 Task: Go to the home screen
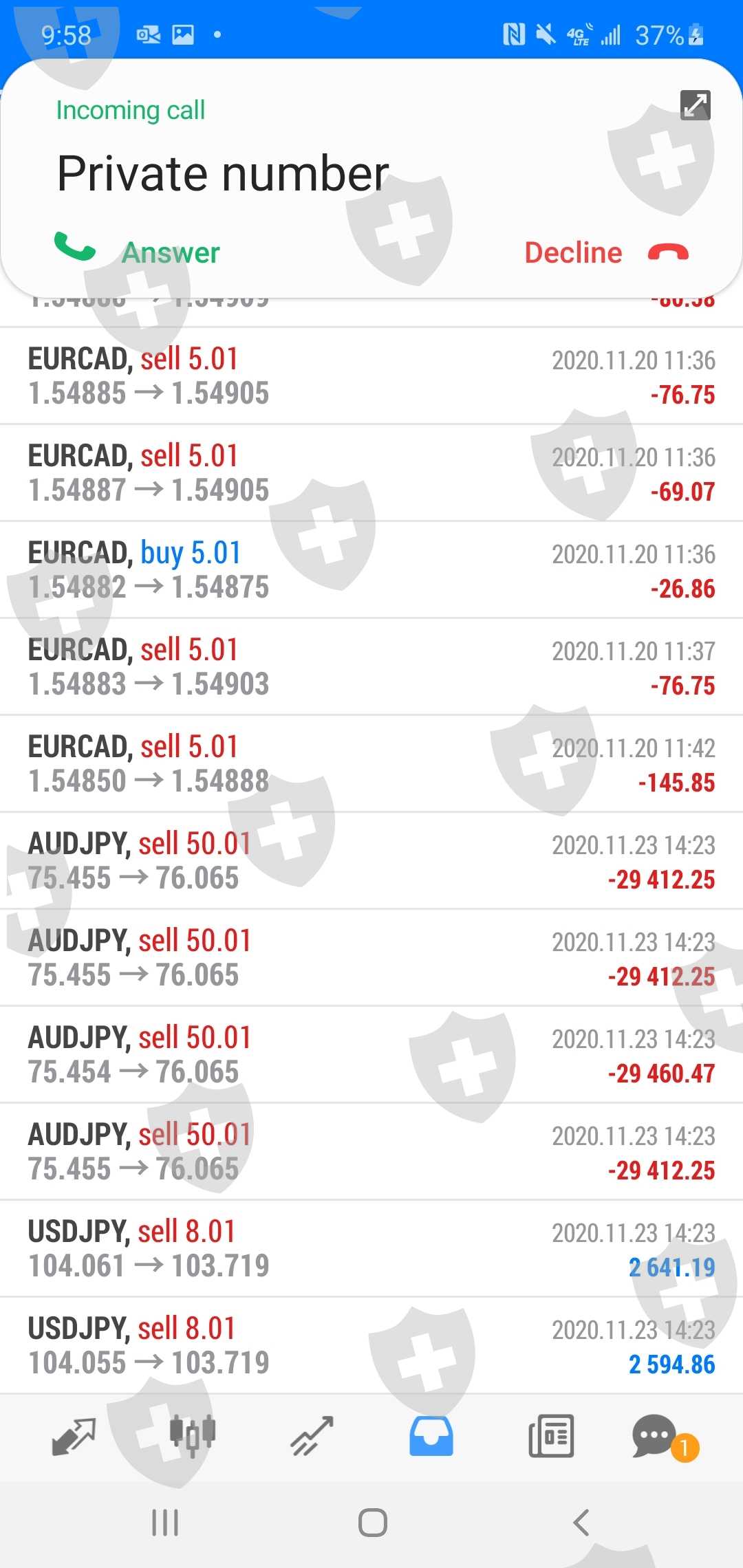click(x=372, y=1523)
